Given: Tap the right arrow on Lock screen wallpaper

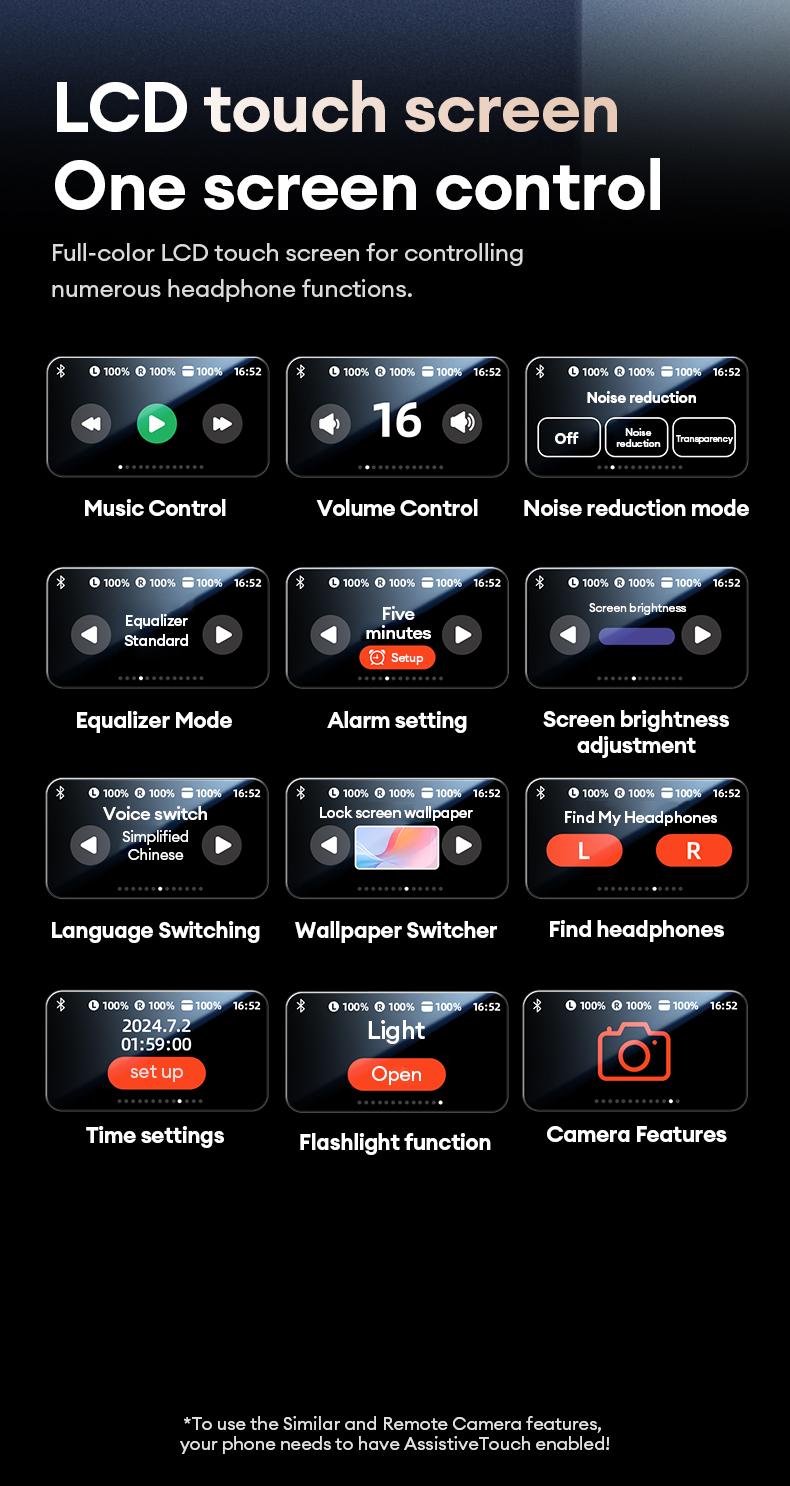Looking at the screenshot, I should tap(464, 845).
